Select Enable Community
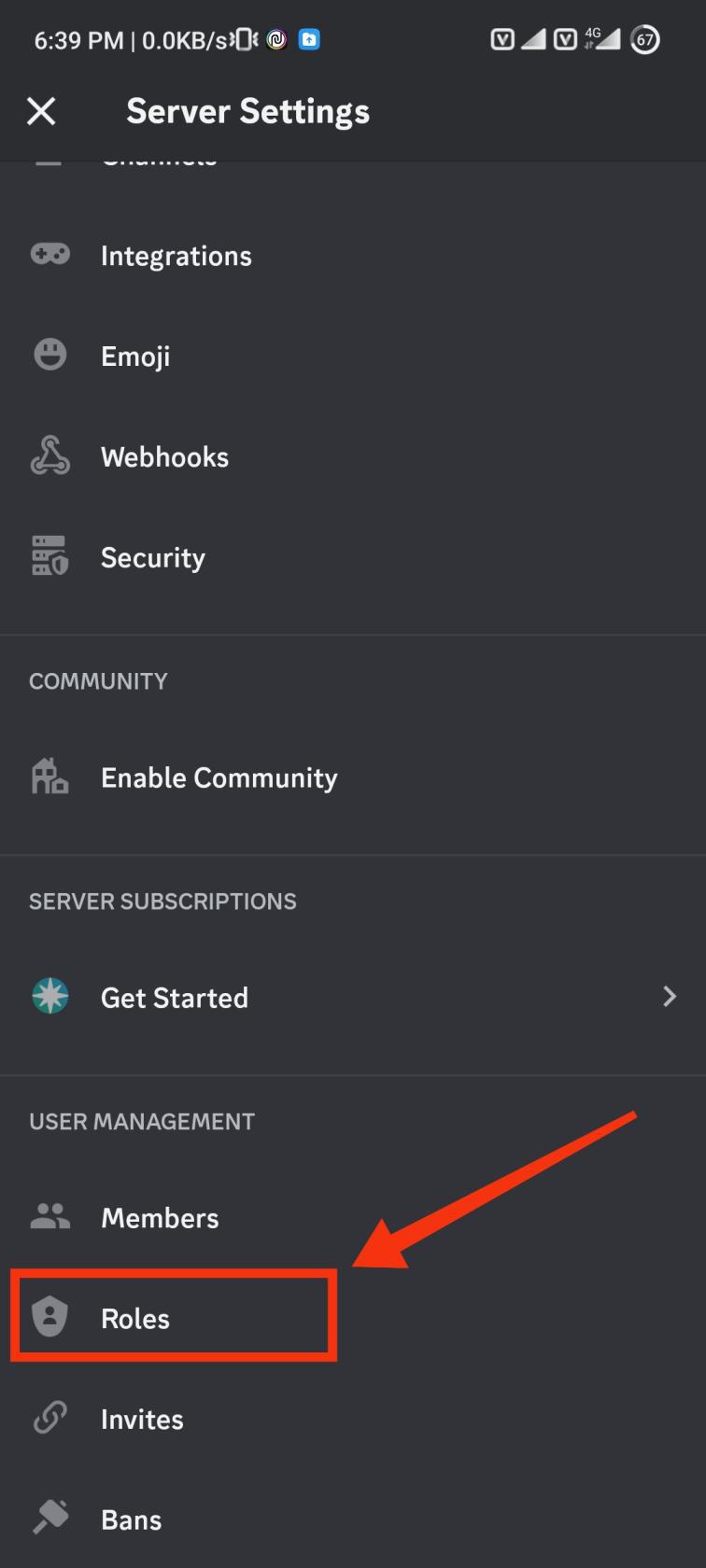Viewport: 706px width, 1568px height. pyautogui.click(x=219, y=778)
